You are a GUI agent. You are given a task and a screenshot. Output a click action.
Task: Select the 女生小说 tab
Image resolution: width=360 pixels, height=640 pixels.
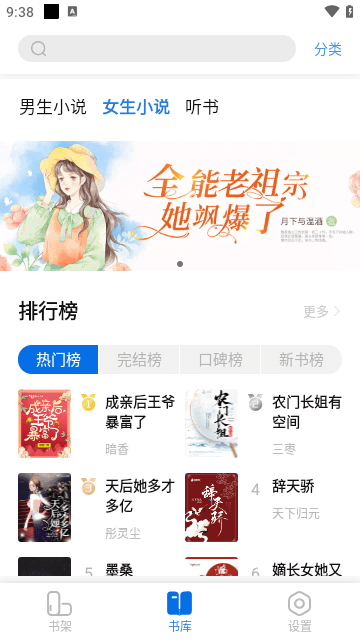coord(136,107)
